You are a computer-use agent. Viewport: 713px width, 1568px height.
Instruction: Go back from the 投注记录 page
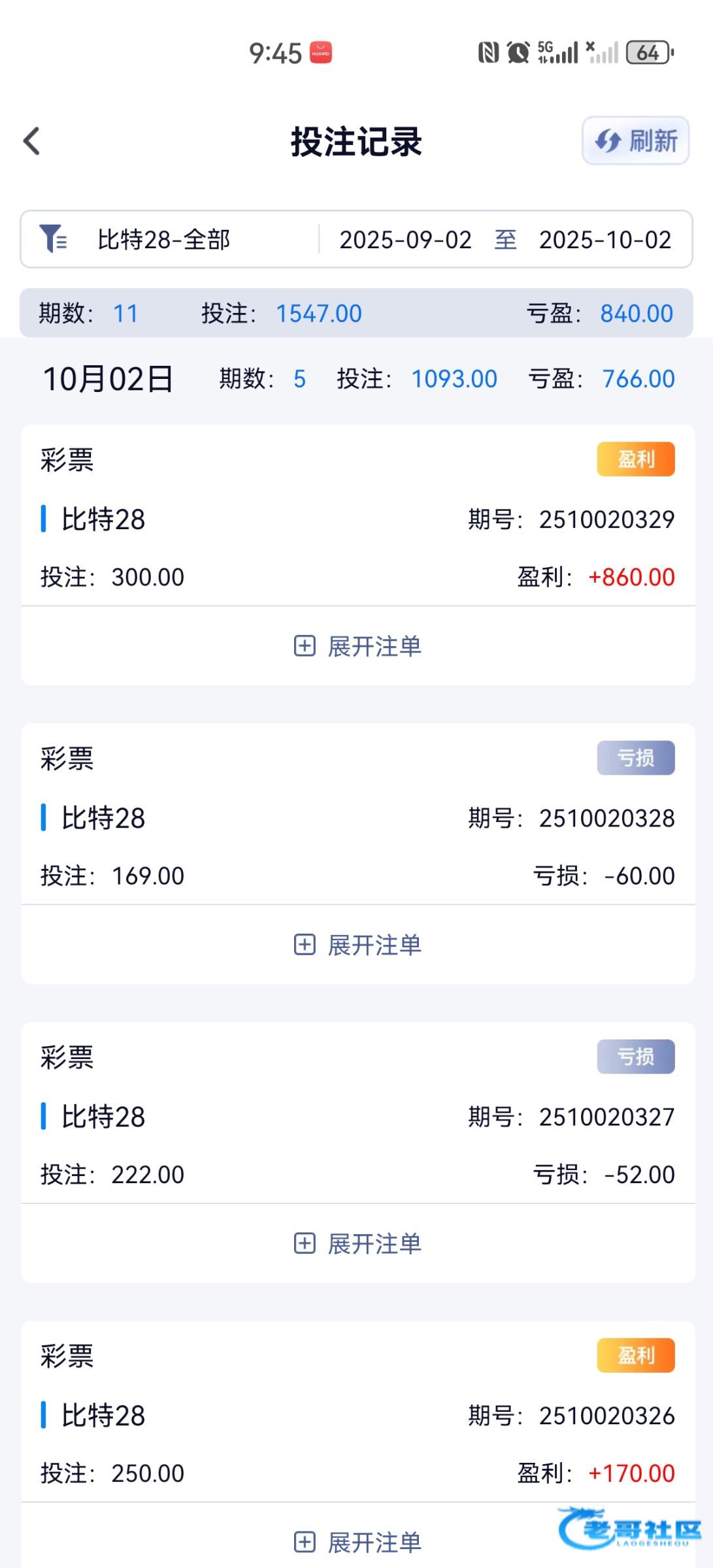(x=31, y=141)
